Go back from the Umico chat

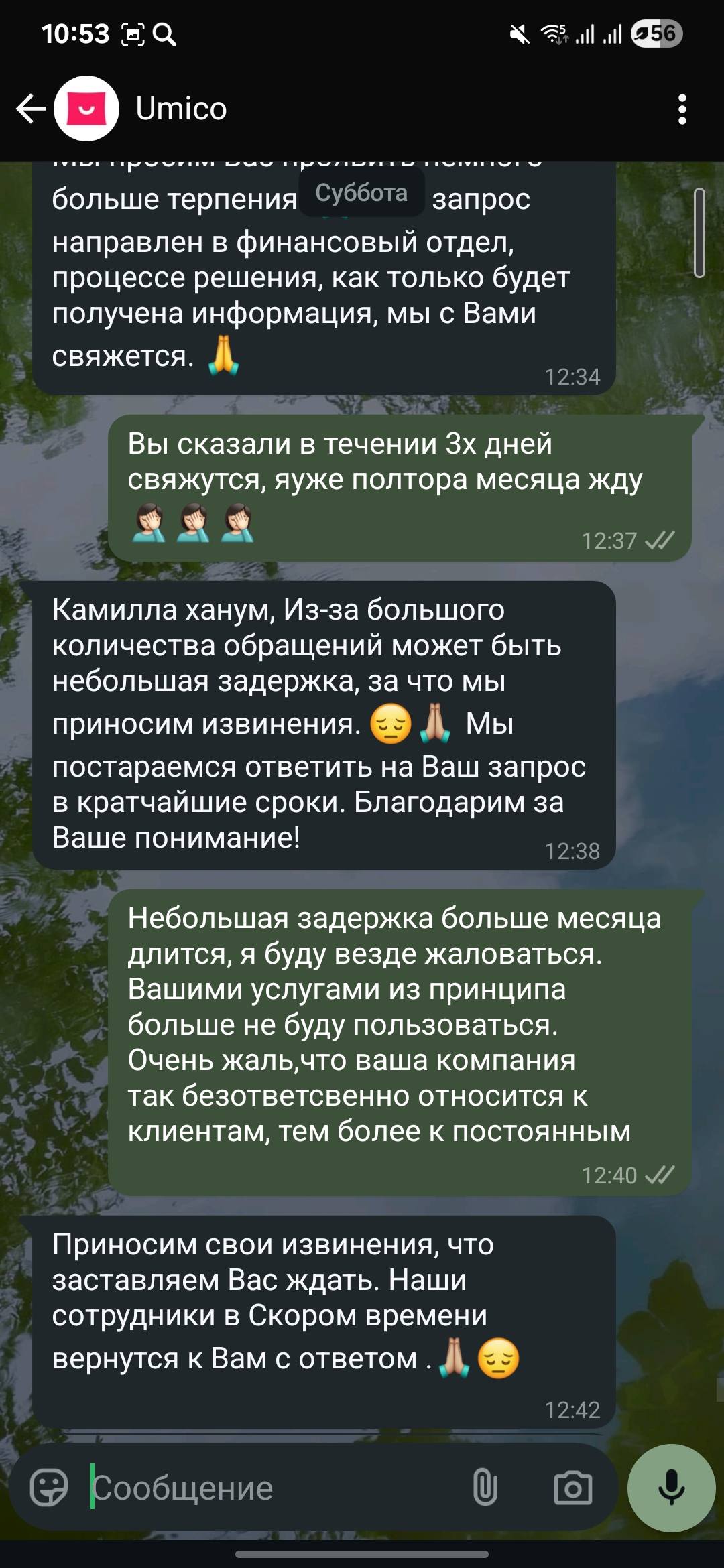coord(30,109)
